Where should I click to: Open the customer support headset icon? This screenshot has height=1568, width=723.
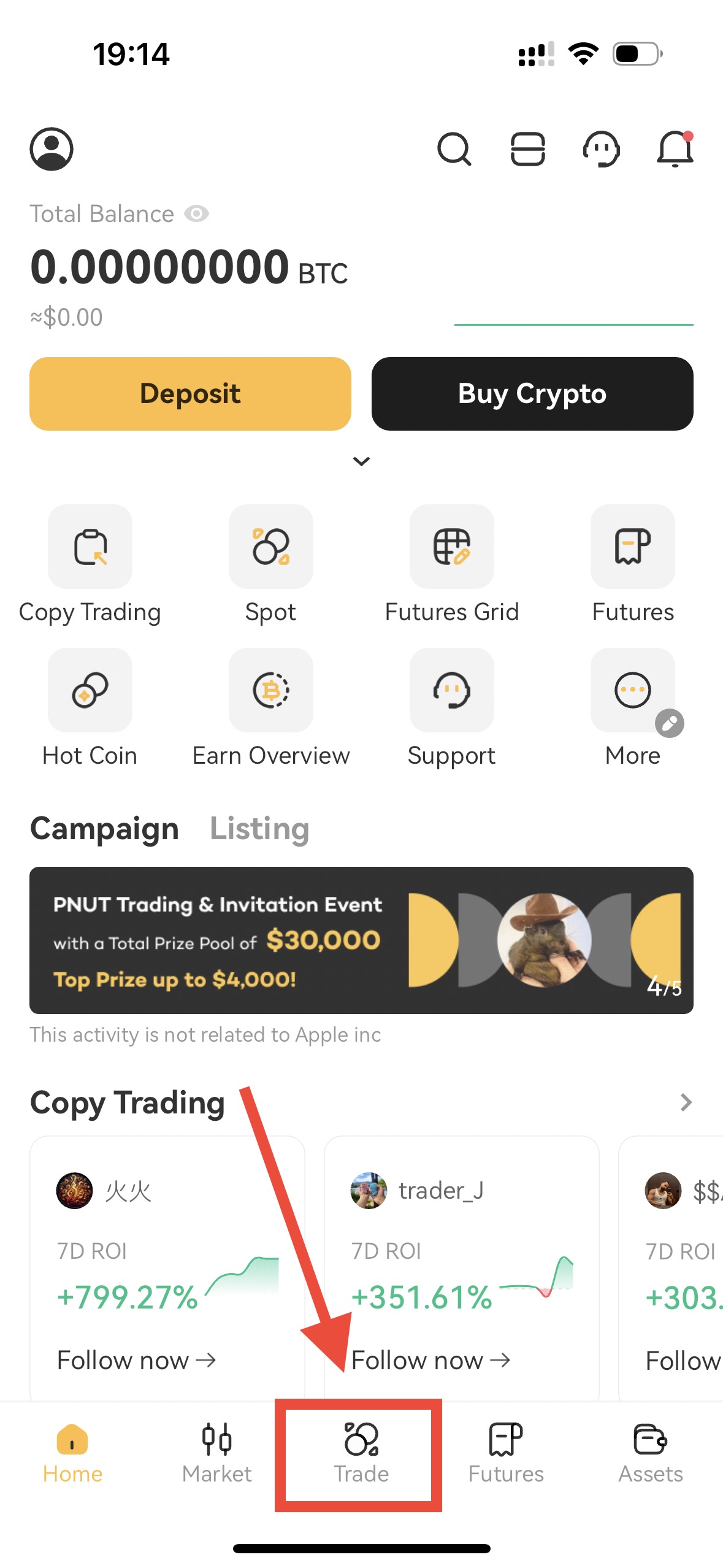[601, 149]
